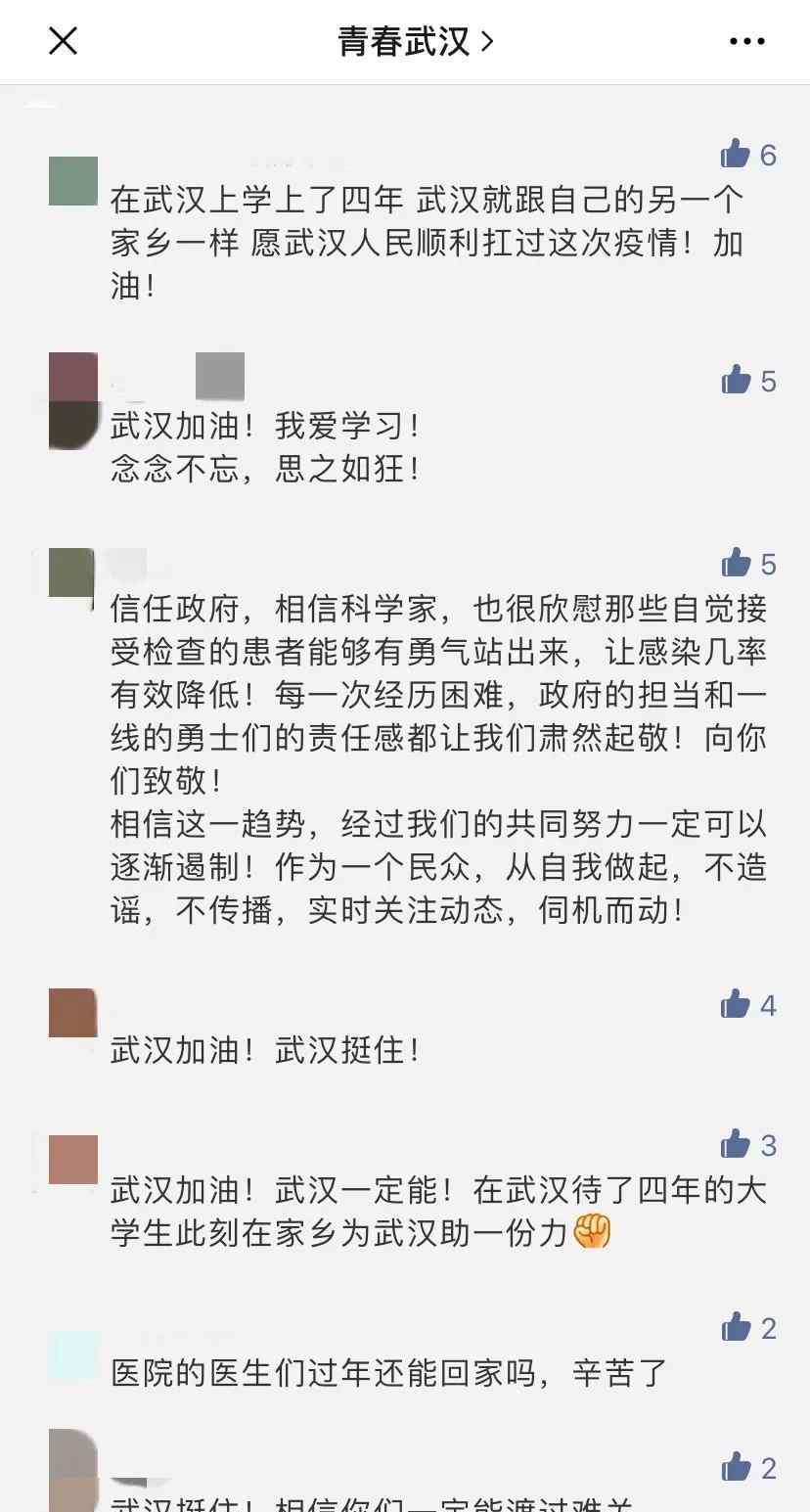Like the comment starting with 信任政府
Screen dimensions: 810x1512
click(x=736, y=563)
